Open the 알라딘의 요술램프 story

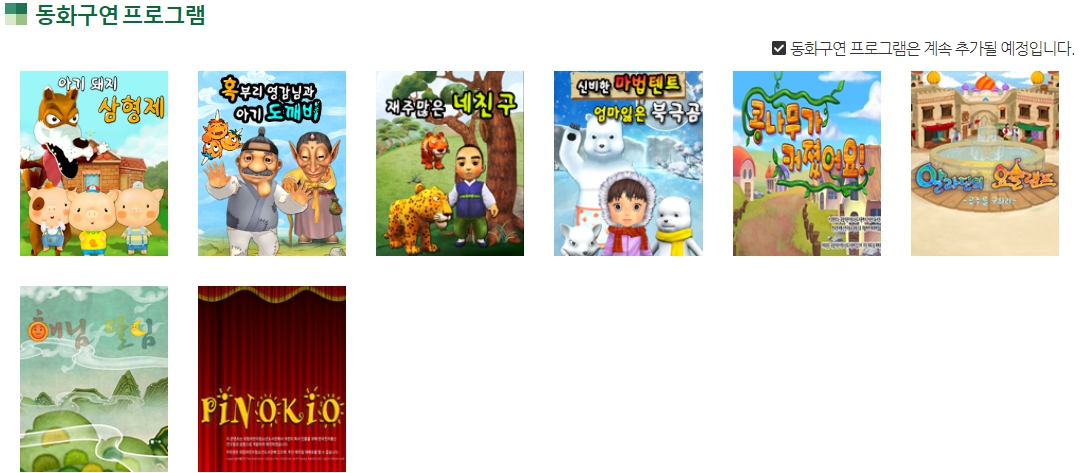(984, 163)
